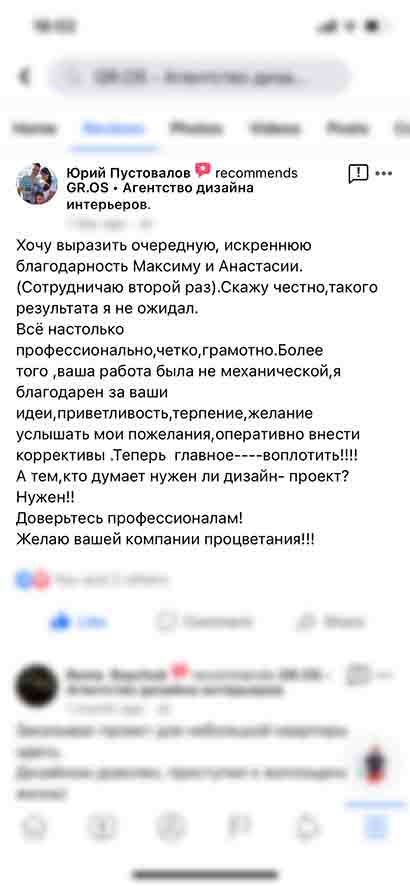Like Юрий Пустовалов's review
Screen dimensions: 410x886
(x=79, y=622)
